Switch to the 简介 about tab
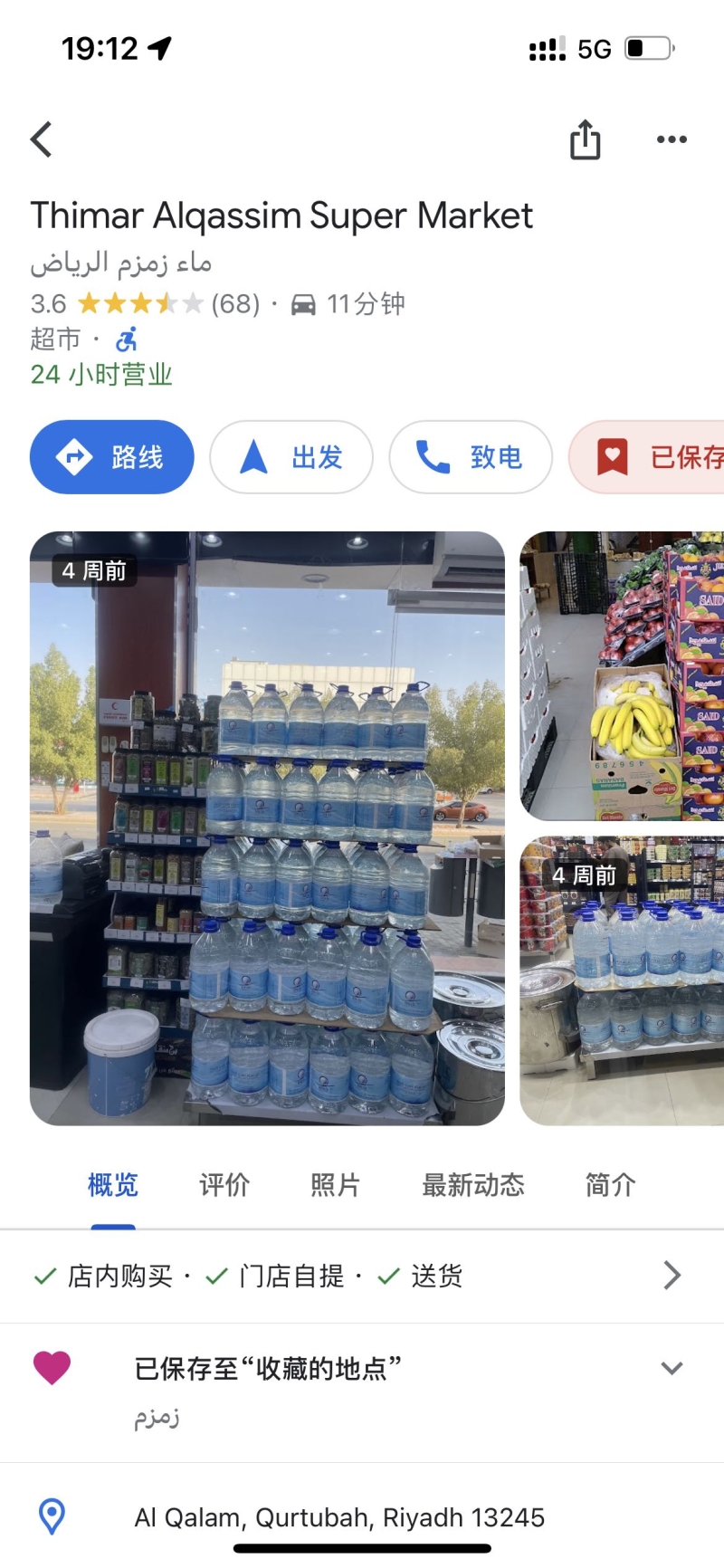The image size is (724, 1568). 611,1184
